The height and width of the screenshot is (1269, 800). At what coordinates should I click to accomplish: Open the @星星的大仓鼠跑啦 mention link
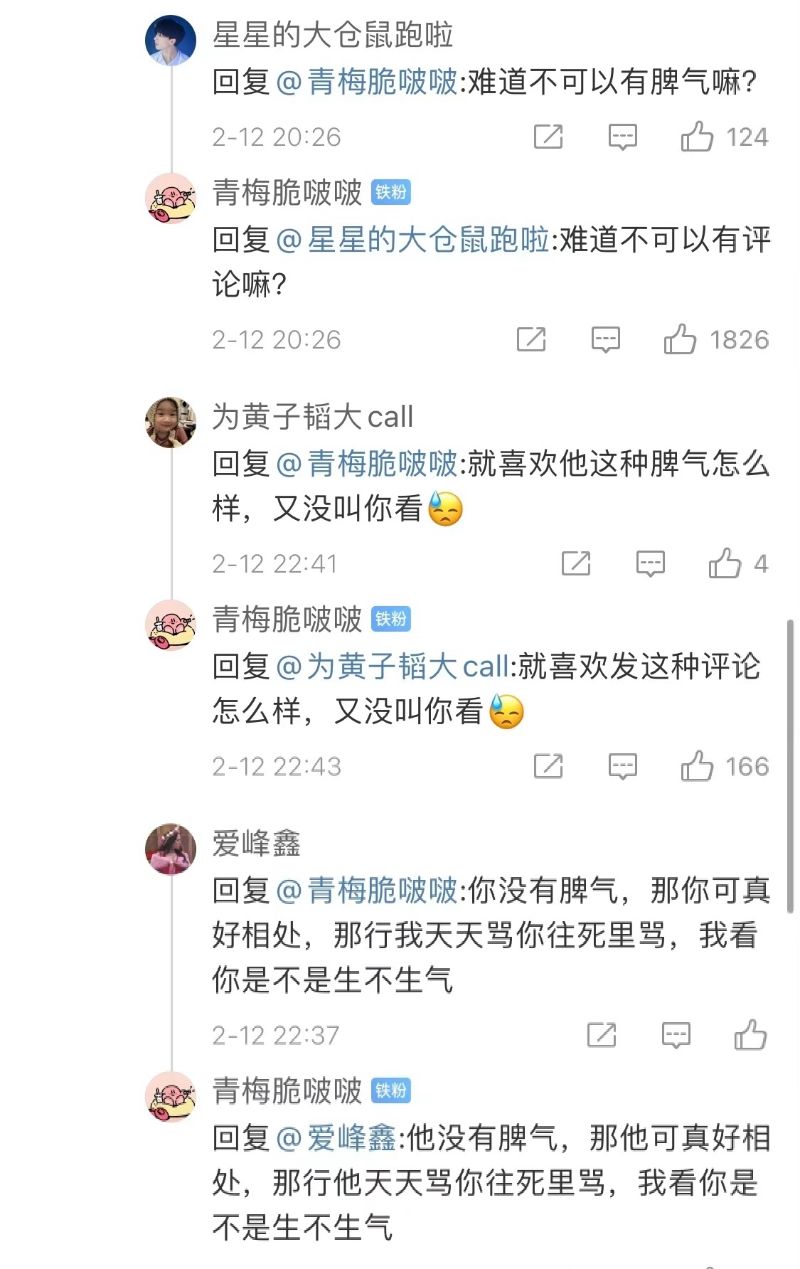pos(412,240)
